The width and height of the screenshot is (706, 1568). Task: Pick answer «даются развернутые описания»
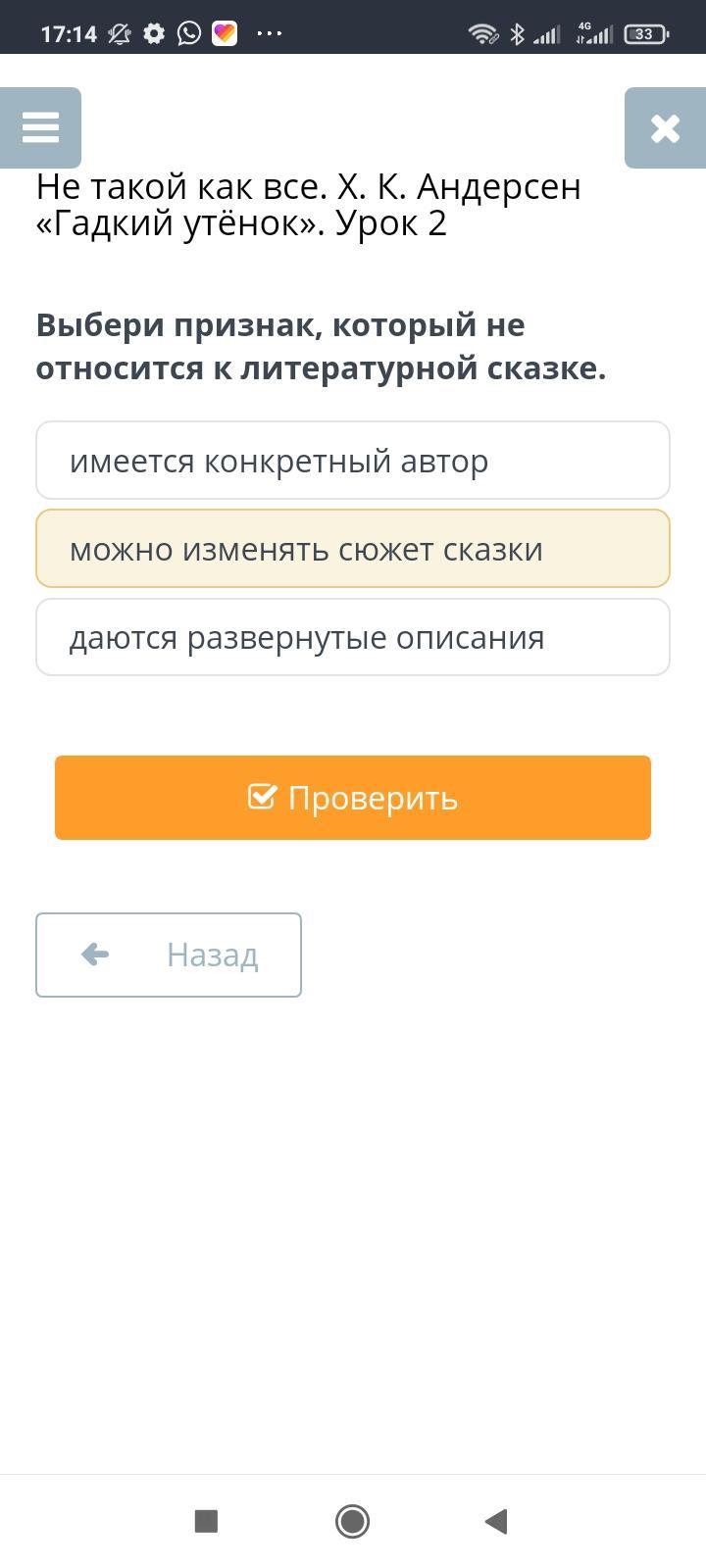[353, 637]
